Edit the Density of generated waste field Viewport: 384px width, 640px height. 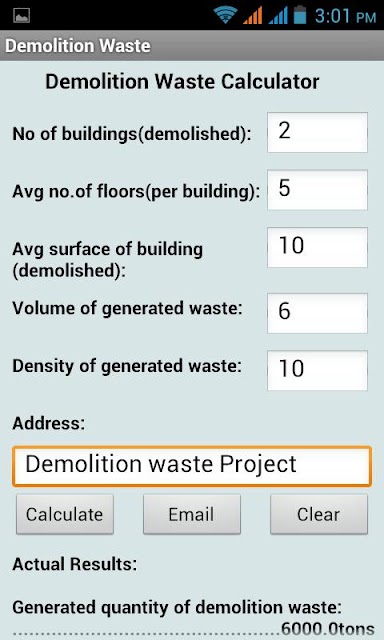[x=317, y=371]
